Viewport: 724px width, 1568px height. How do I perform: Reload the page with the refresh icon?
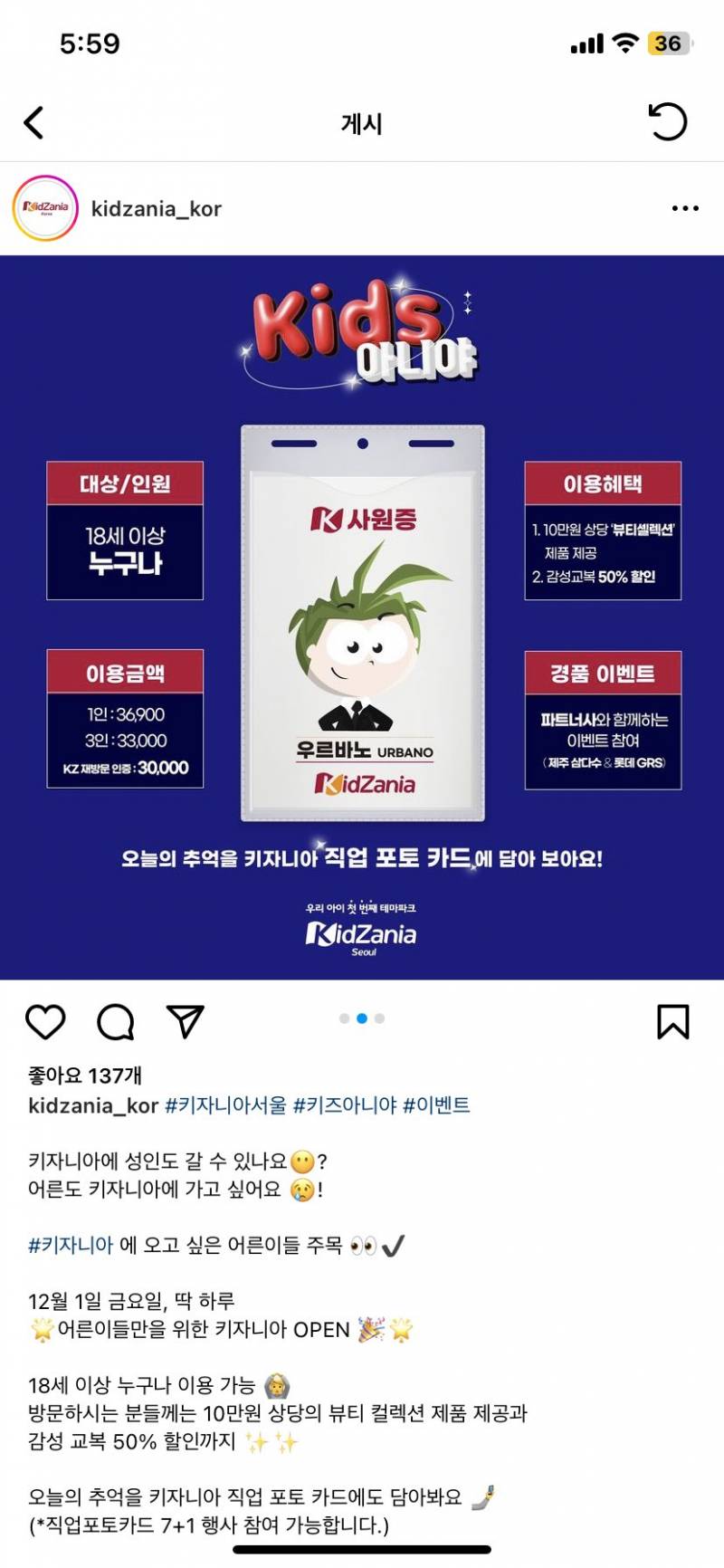click(x=669, y=119)
